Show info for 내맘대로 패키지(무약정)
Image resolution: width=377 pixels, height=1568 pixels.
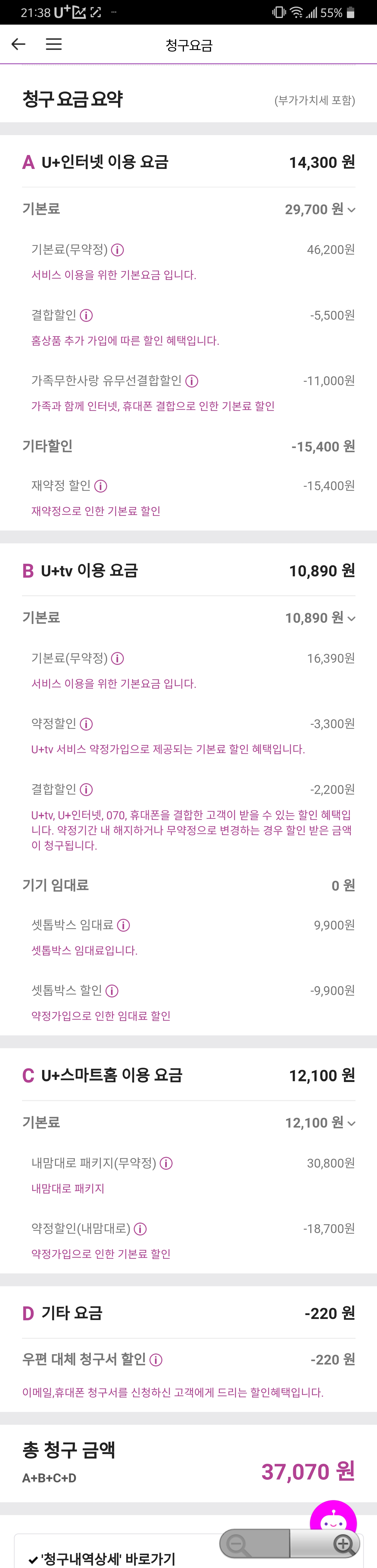point(166,1164)
